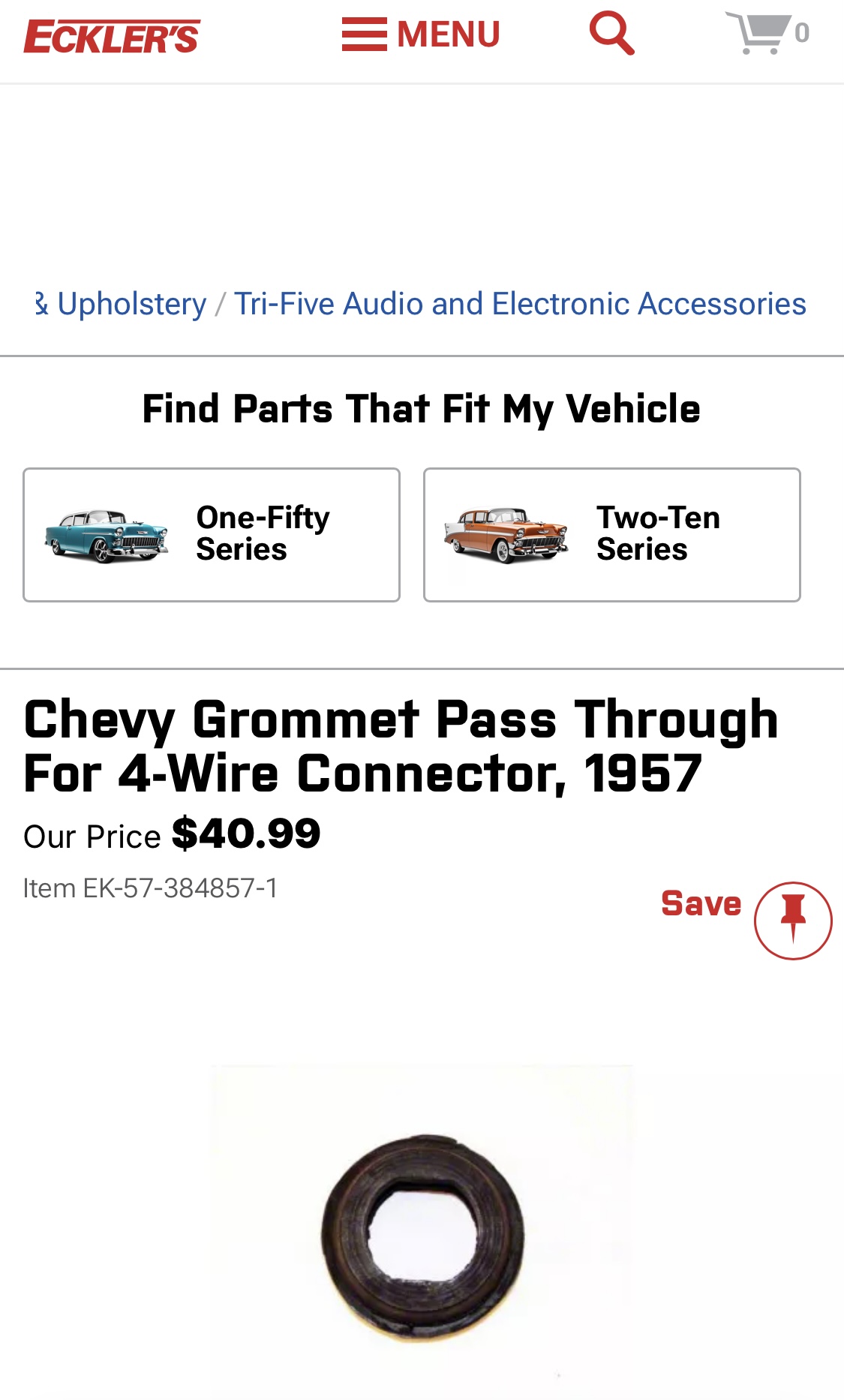Go to Eckler's home via logo
Viewport: 844px width, 1400px height.
113,37
